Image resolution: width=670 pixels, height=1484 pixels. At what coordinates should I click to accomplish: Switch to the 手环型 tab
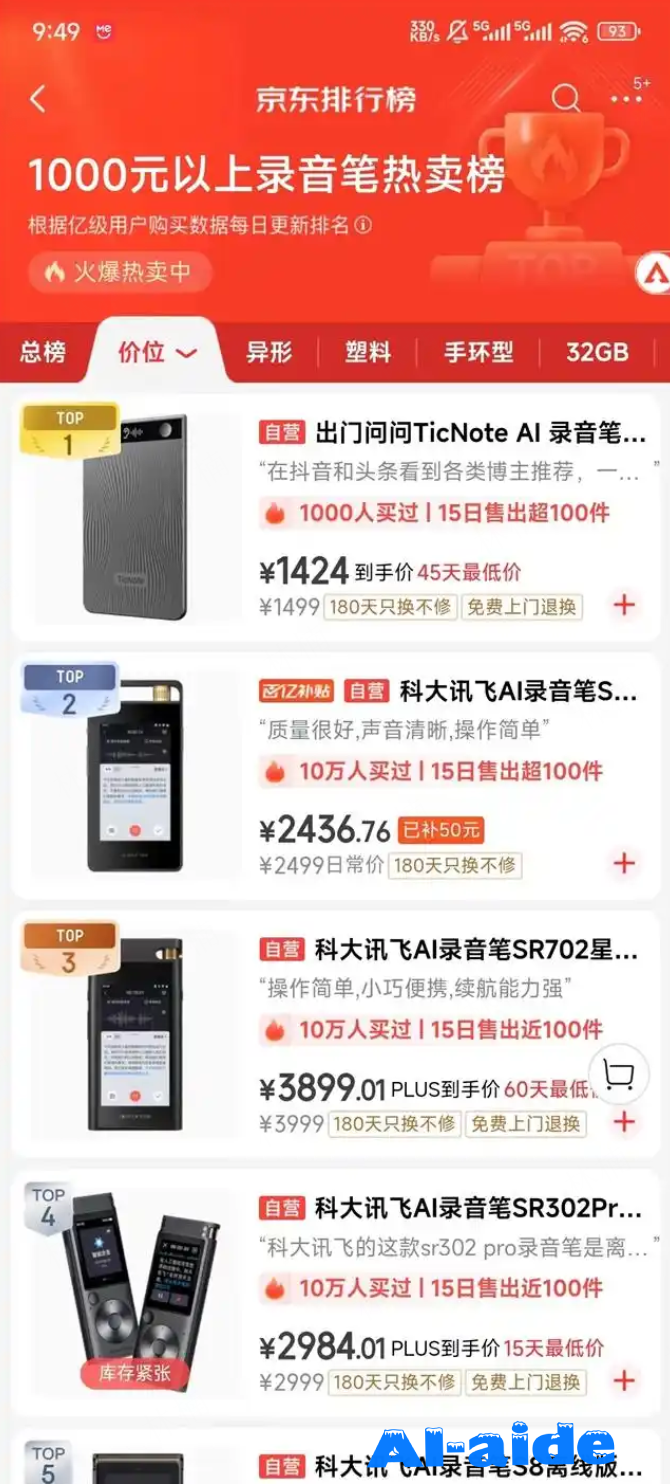point(479,352)
